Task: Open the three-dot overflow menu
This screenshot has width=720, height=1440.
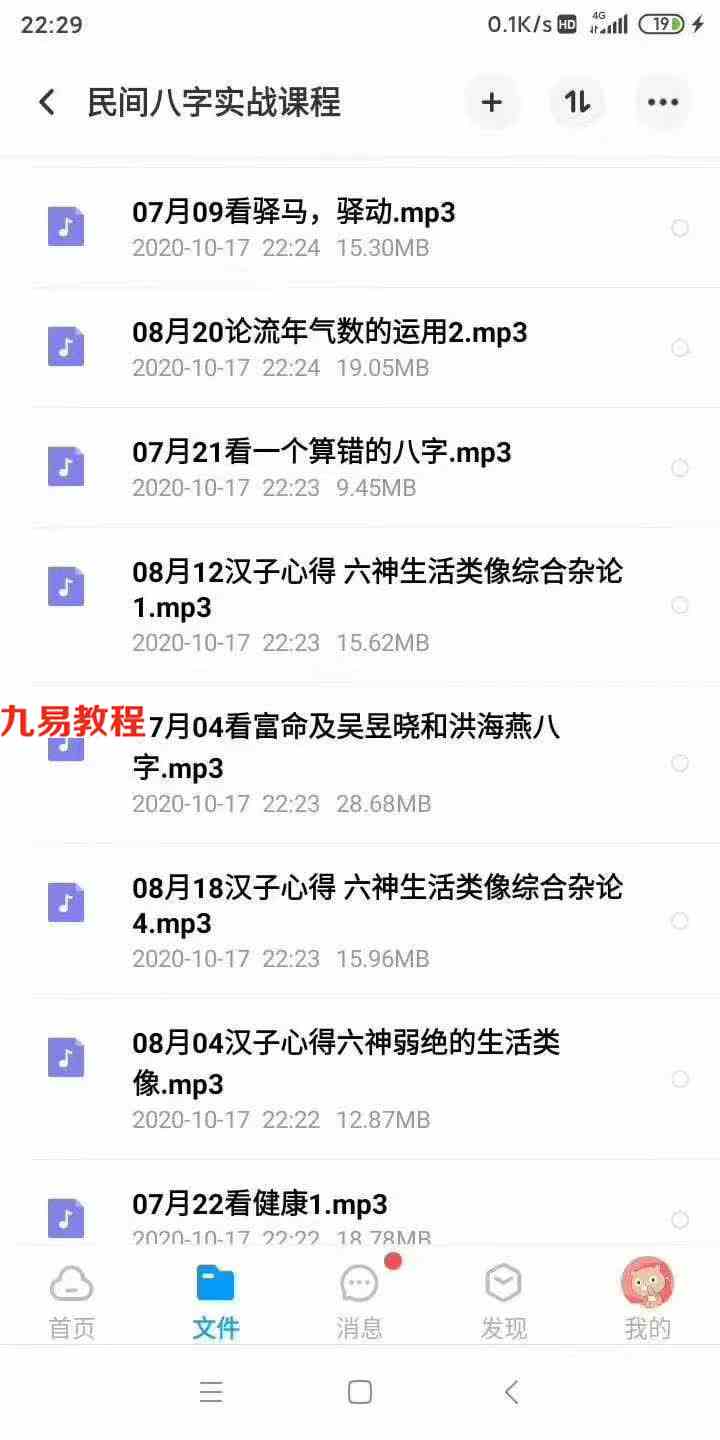Action: coord(663,102)
